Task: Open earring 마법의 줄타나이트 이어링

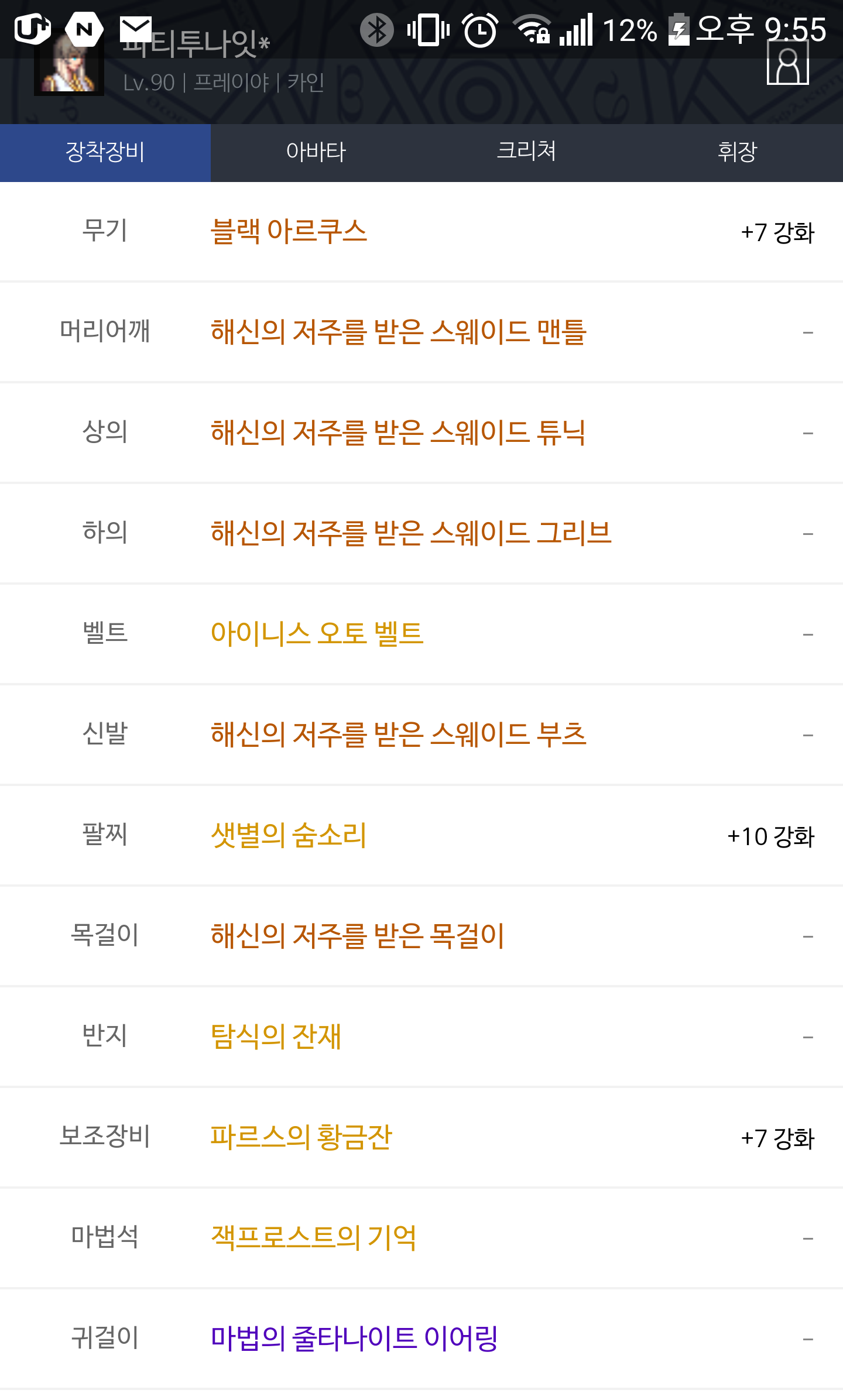Action: pos(354,1339)
